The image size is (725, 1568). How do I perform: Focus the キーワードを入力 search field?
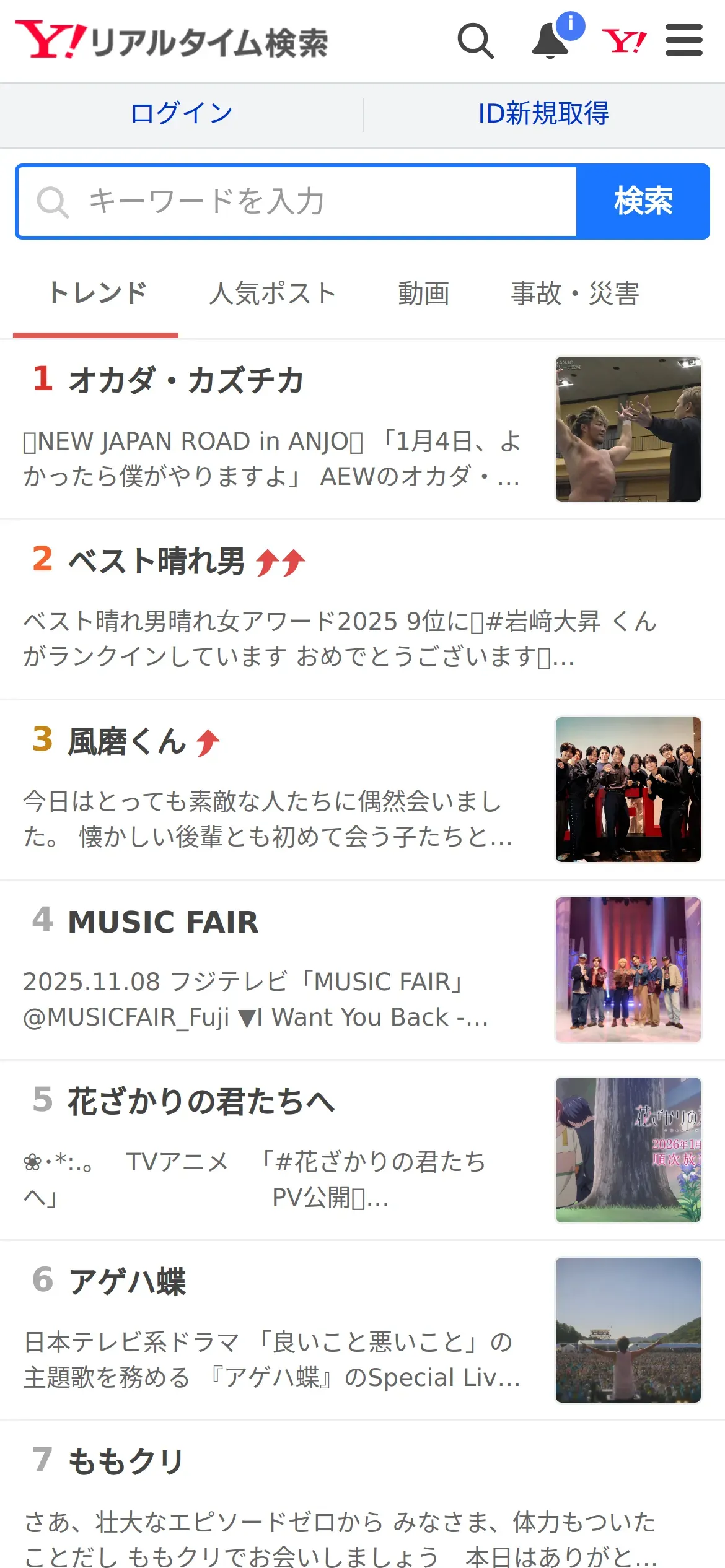coord(297,202)
